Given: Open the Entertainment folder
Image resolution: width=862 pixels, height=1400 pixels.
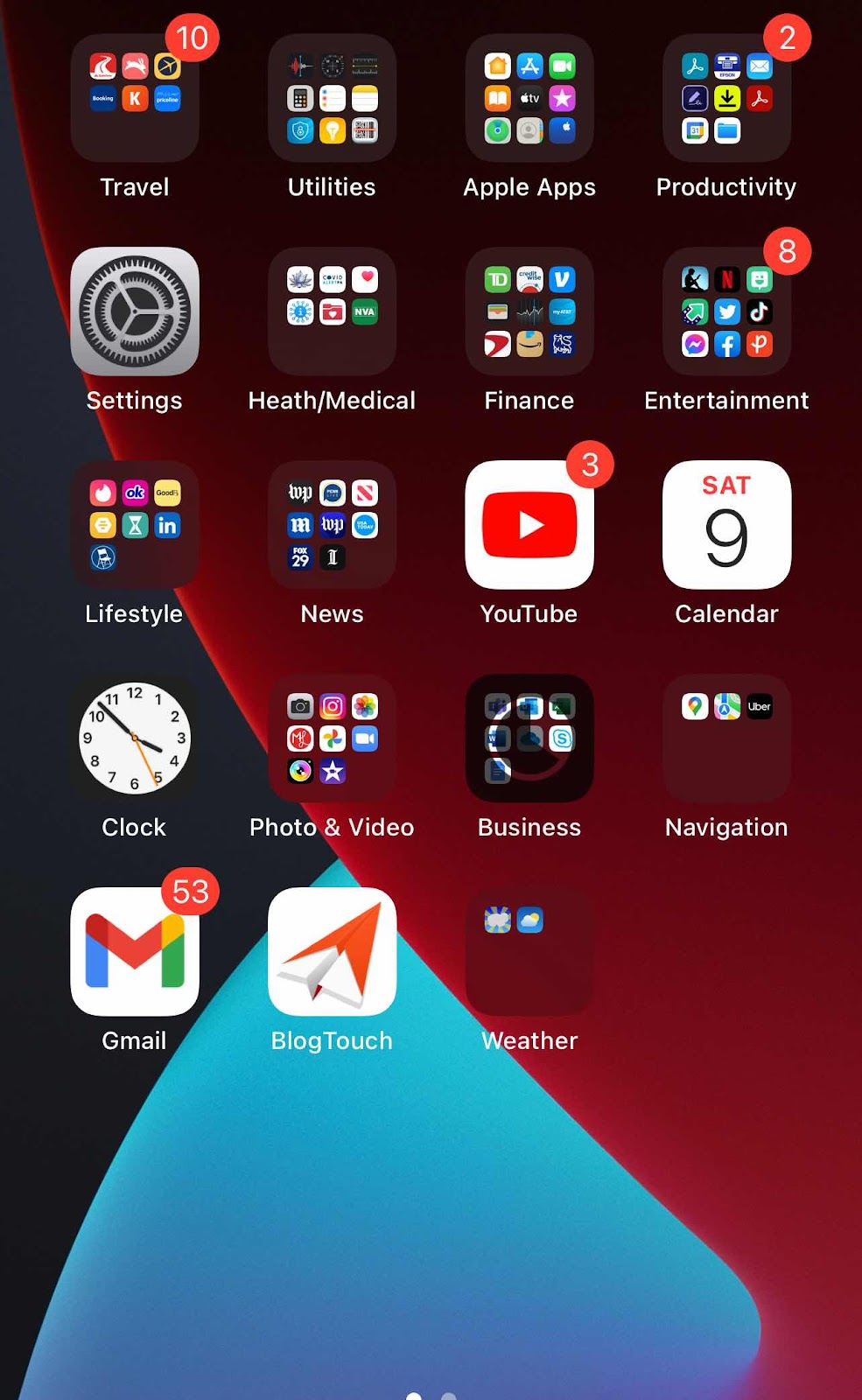Looking at the screenshot, I should [x=726, y=311].
